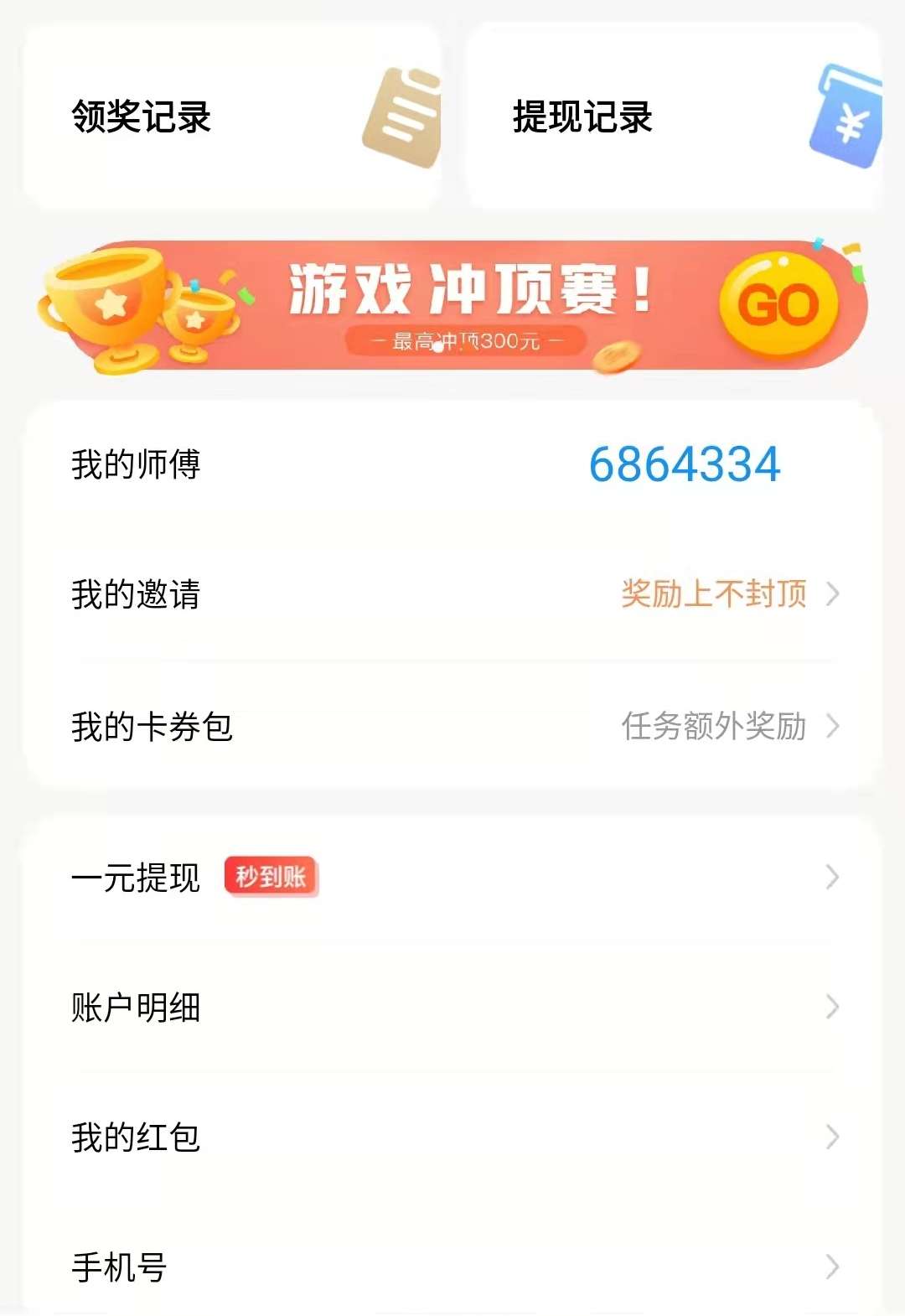Open the 一元提现 option
This screenshot has width=905, height=1316.
coord(452,878)
